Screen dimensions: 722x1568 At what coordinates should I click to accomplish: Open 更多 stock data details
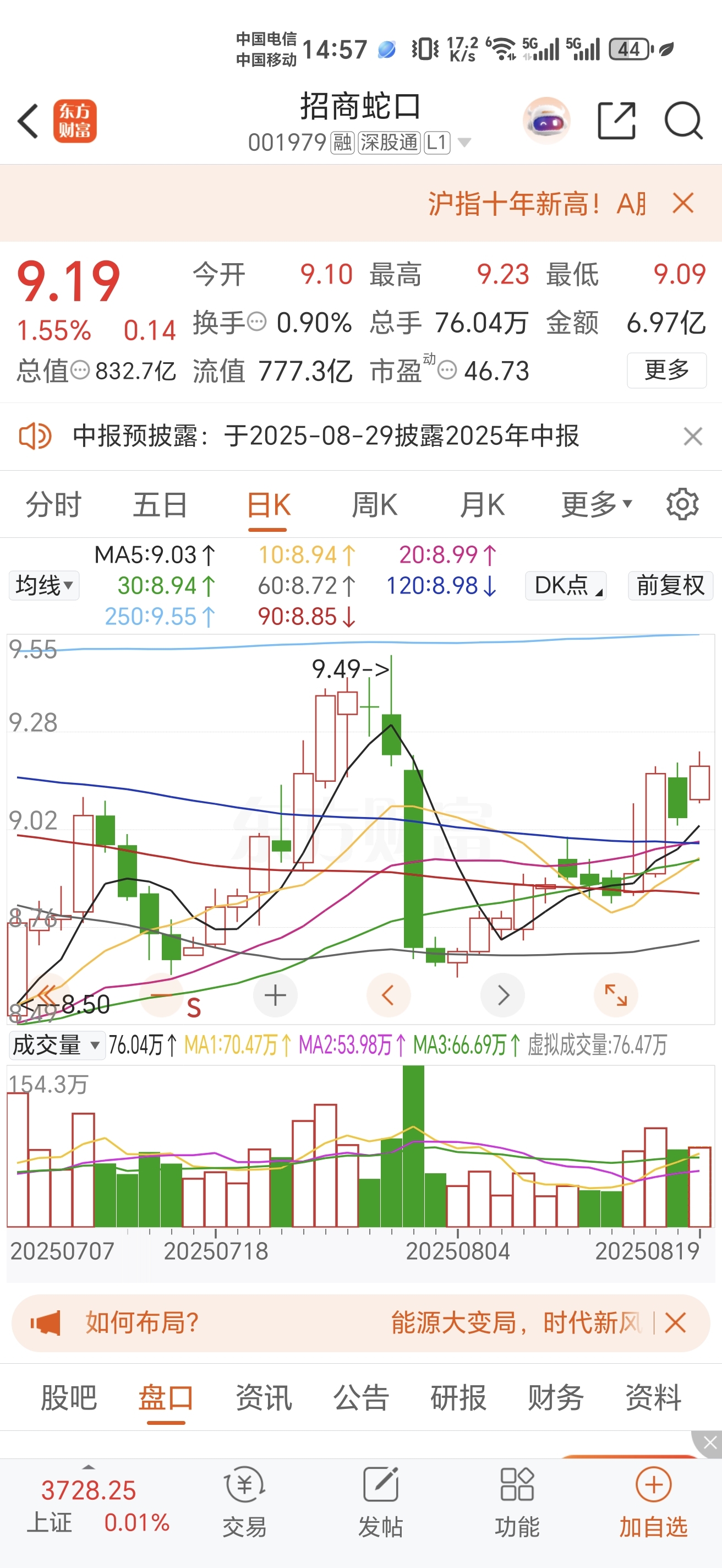coord(666,370)
